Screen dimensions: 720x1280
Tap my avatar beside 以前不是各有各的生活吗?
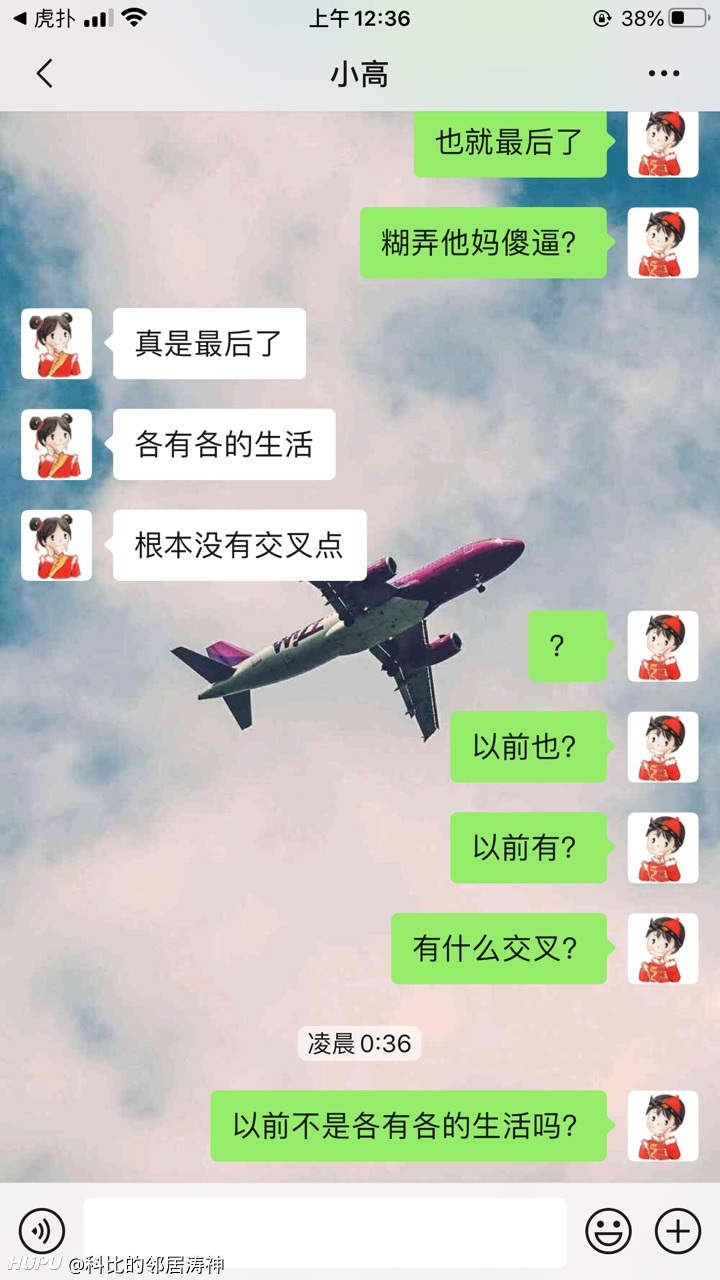point(663,1126)
